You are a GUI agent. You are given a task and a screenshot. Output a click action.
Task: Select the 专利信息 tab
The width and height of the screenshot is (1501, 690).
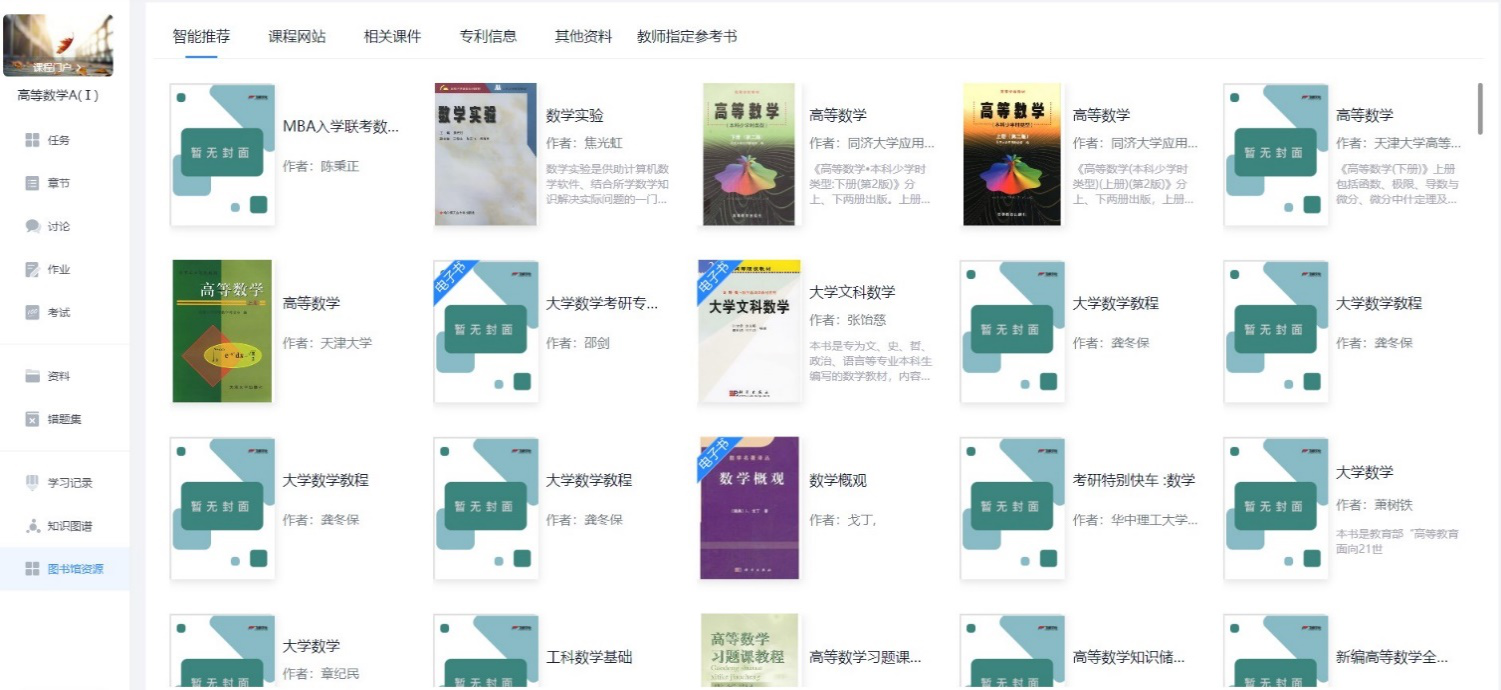coord(488,37)
